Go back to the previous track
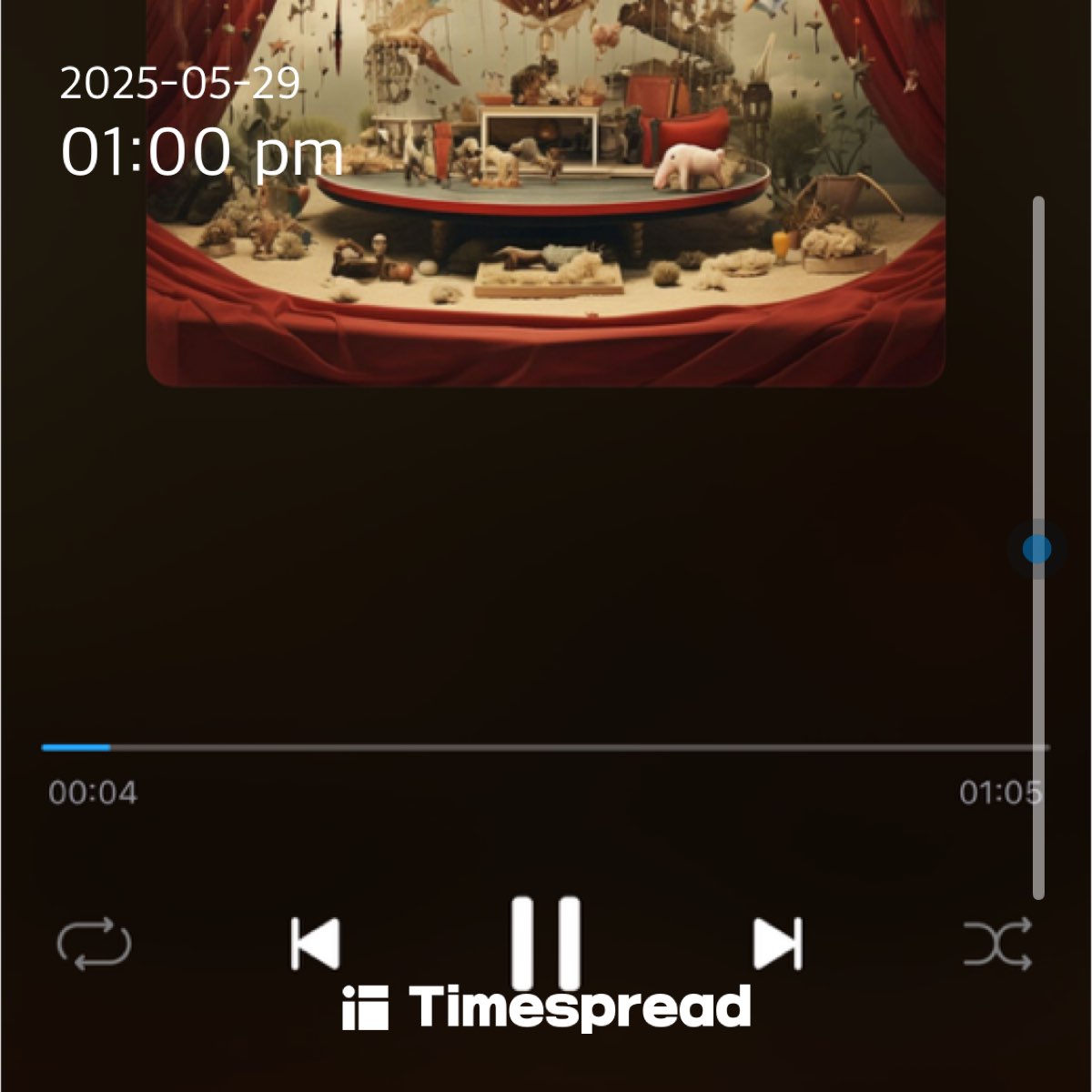This screenshot has height=1092, width=1092. [315, 943]
